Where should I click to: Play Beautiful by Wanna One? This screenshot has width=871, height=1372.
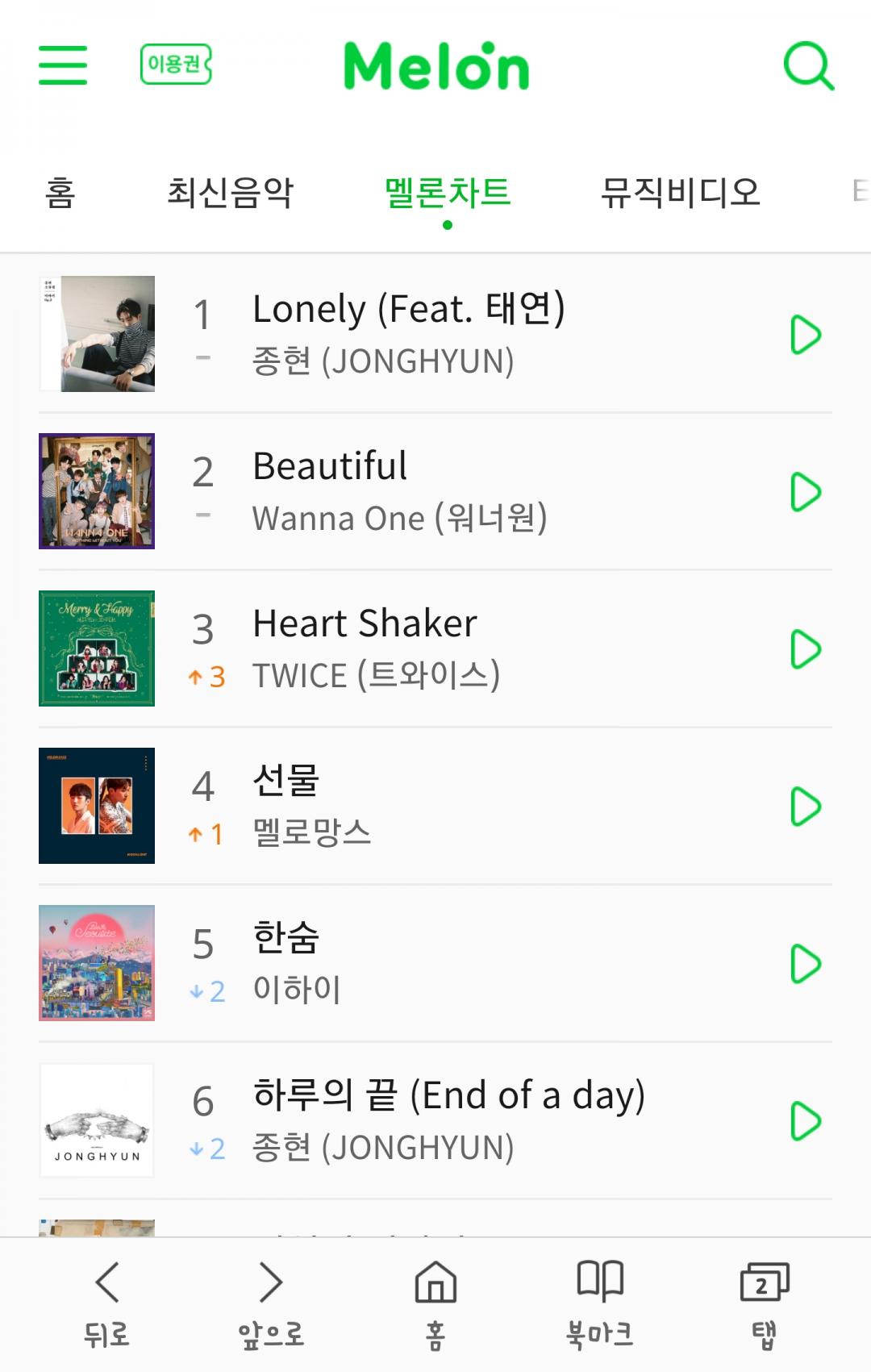(x=805, y=492)
